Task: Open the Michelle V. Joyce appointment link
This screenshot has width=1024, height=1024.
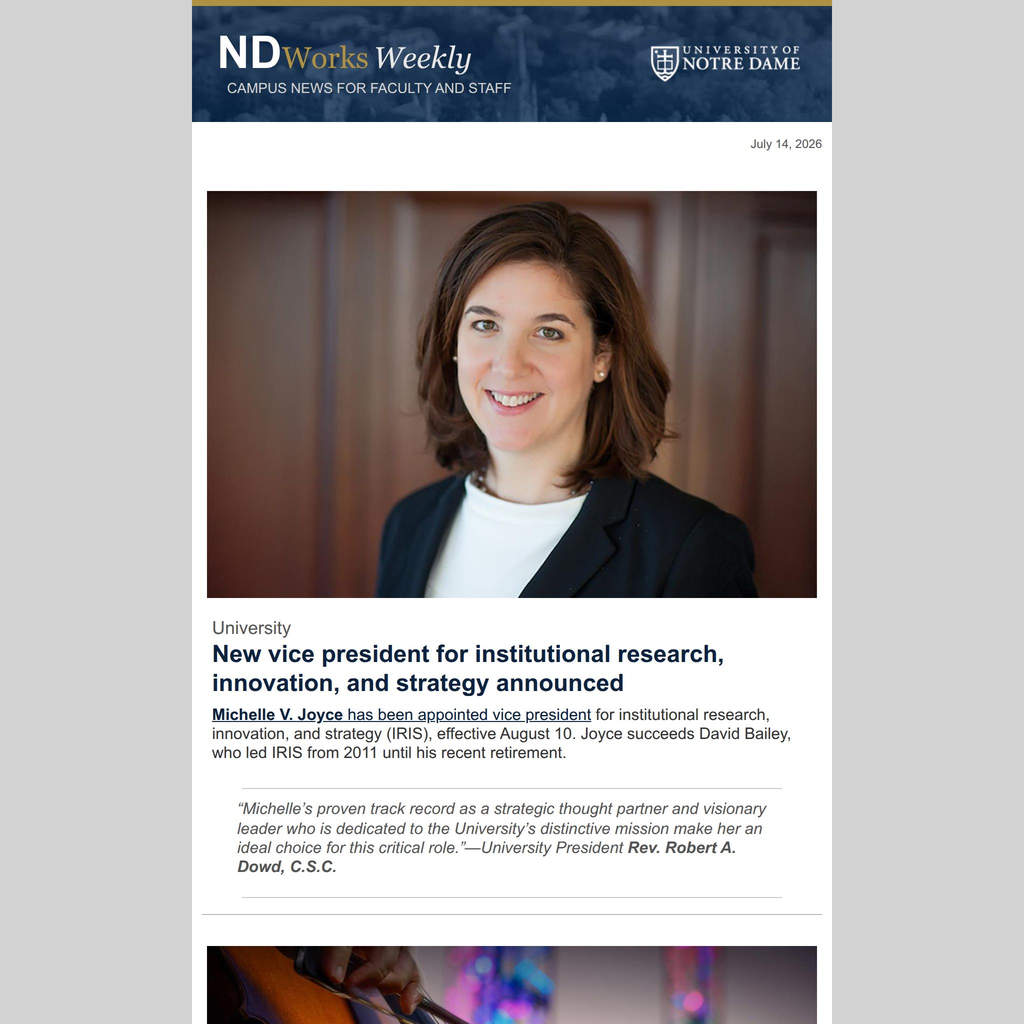Action: 401,714
